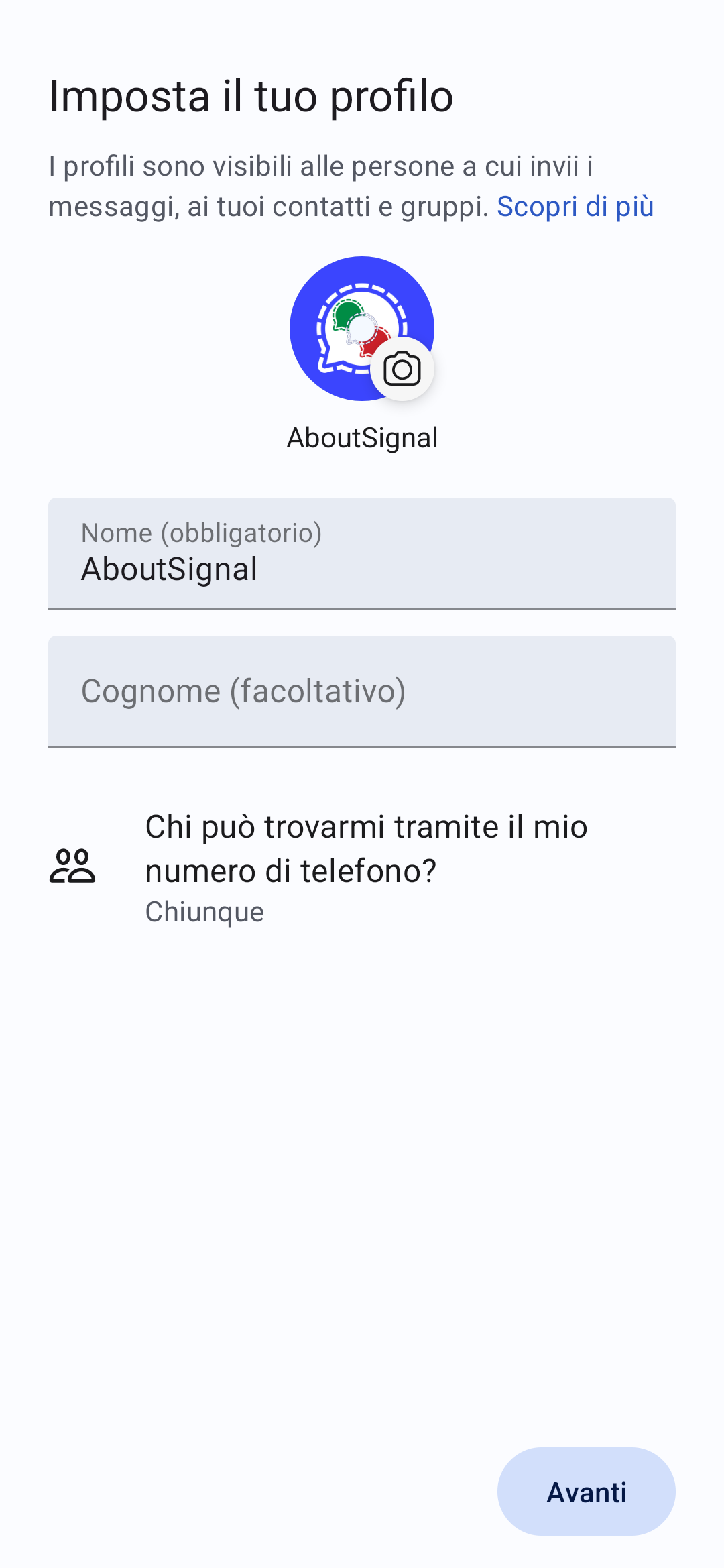Continue with the Avanti button
Image resolution: width=724 pixels, height=1568 pixels.
[586, 1492]
